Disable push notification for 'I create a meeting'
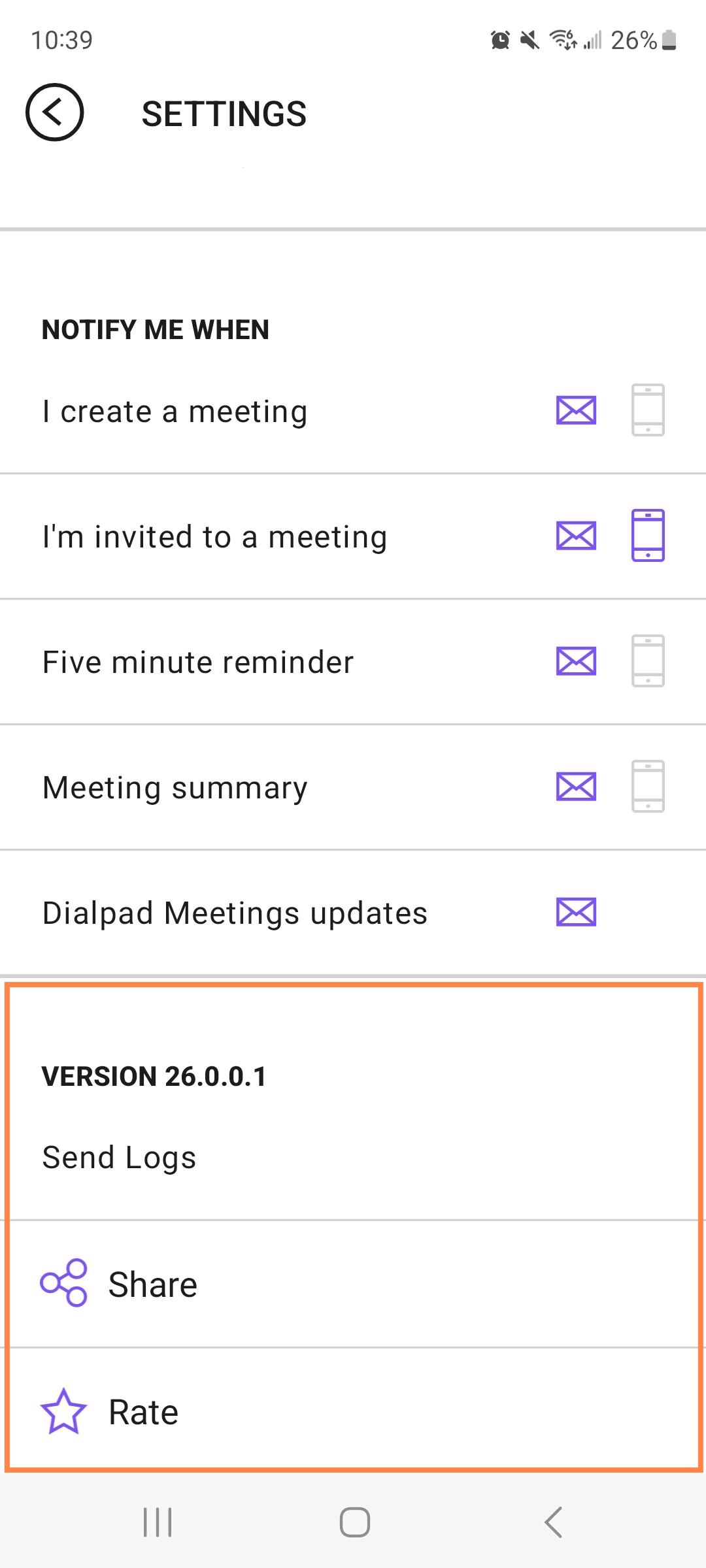Screen dimensions: 706x1568 tap(648, 410)
